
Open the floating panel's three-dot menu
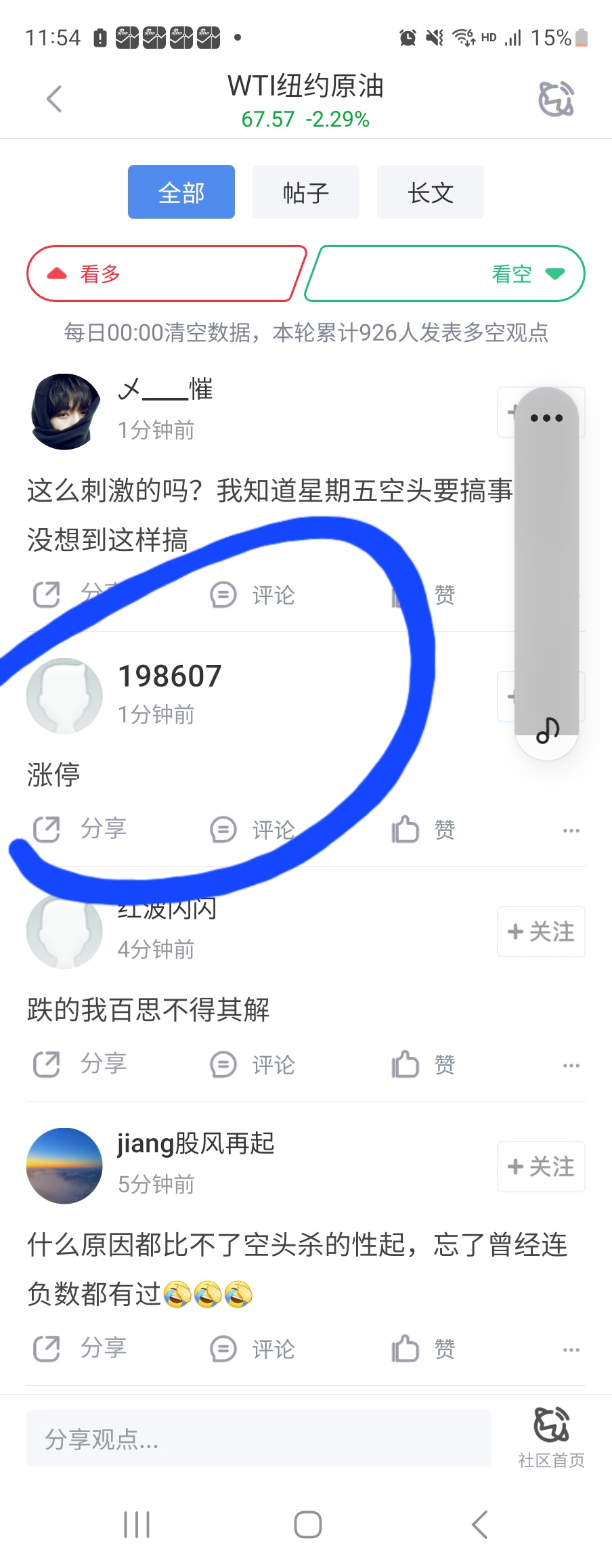pos(546,418)
